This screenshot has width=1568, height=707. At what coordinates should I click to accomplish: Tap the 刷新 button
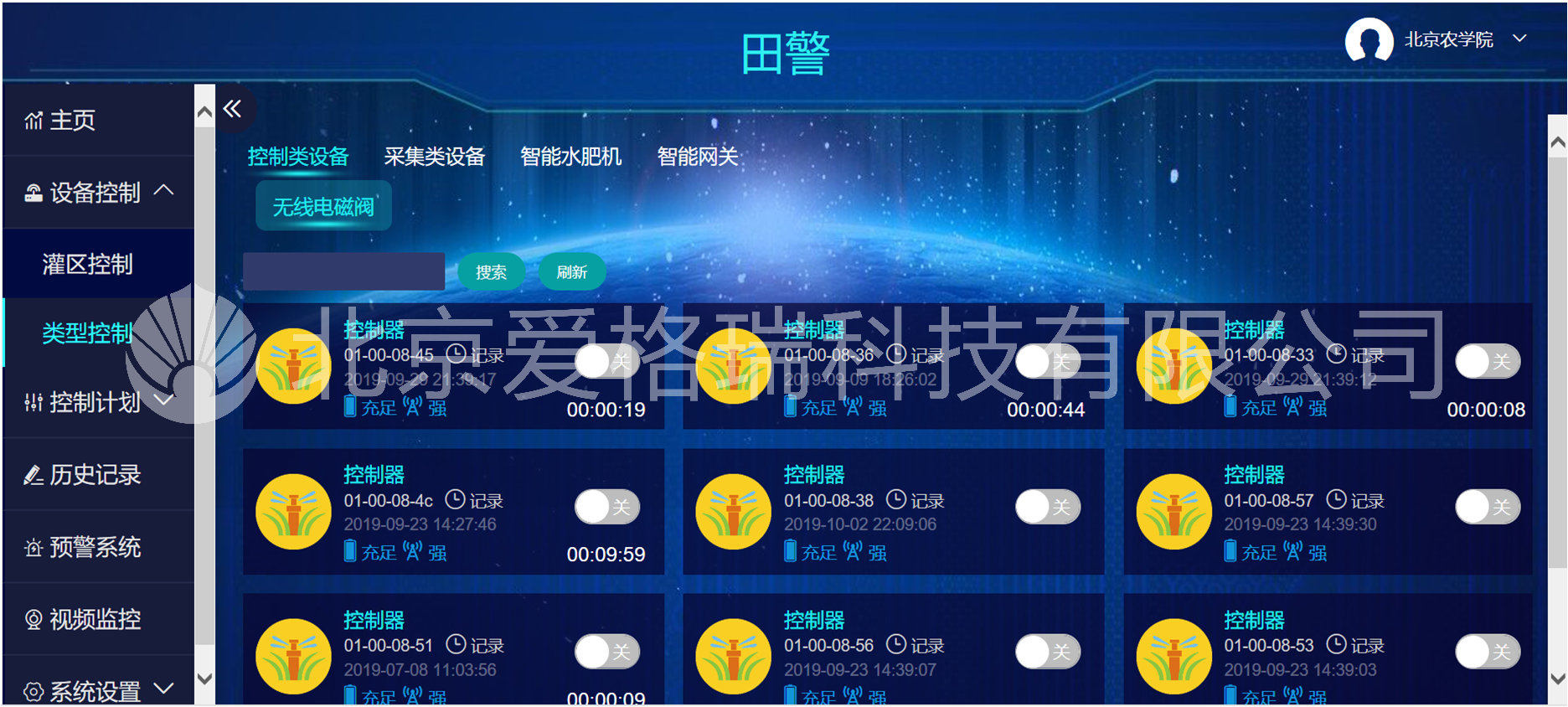(x=571, y=271)
